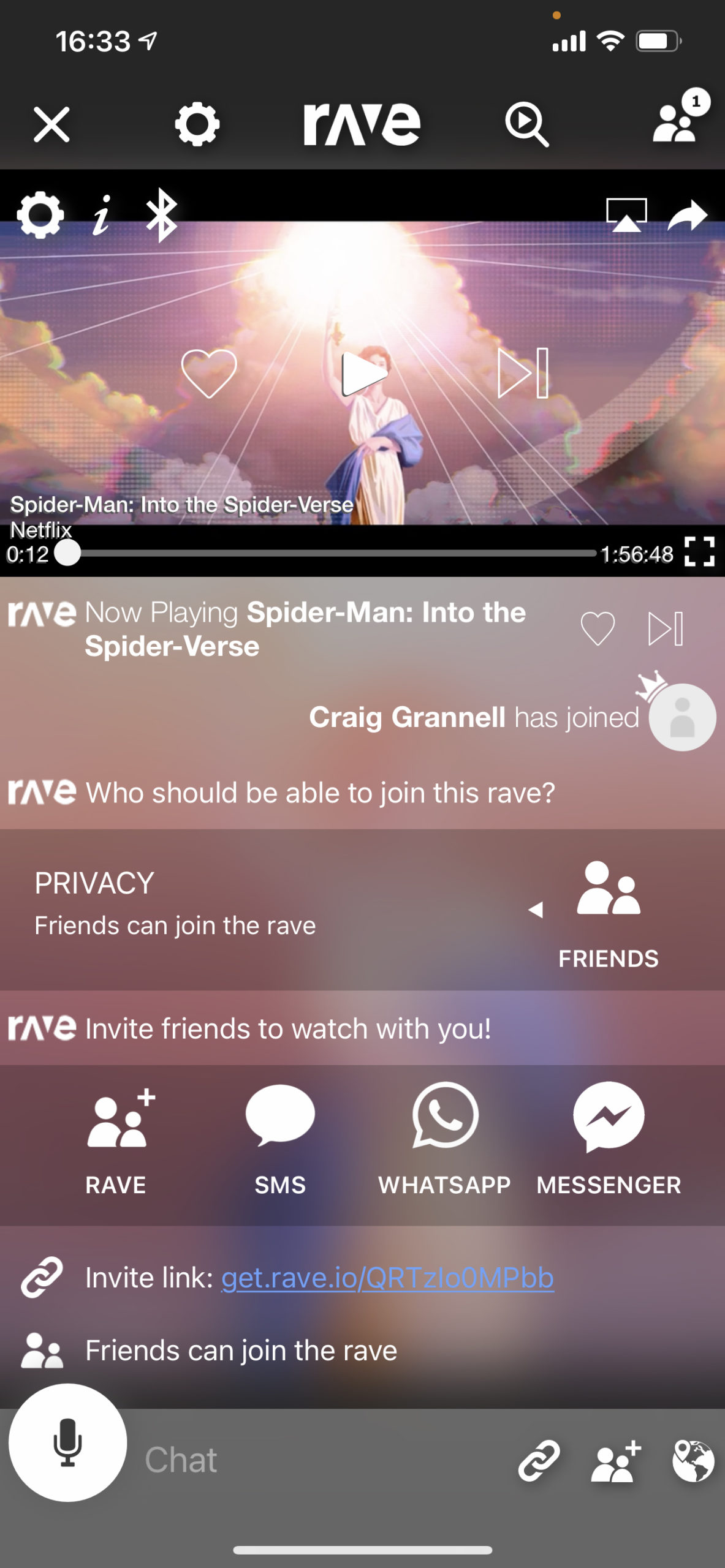
Task: Share the video with the arrow icon
Action: [688, 215]
